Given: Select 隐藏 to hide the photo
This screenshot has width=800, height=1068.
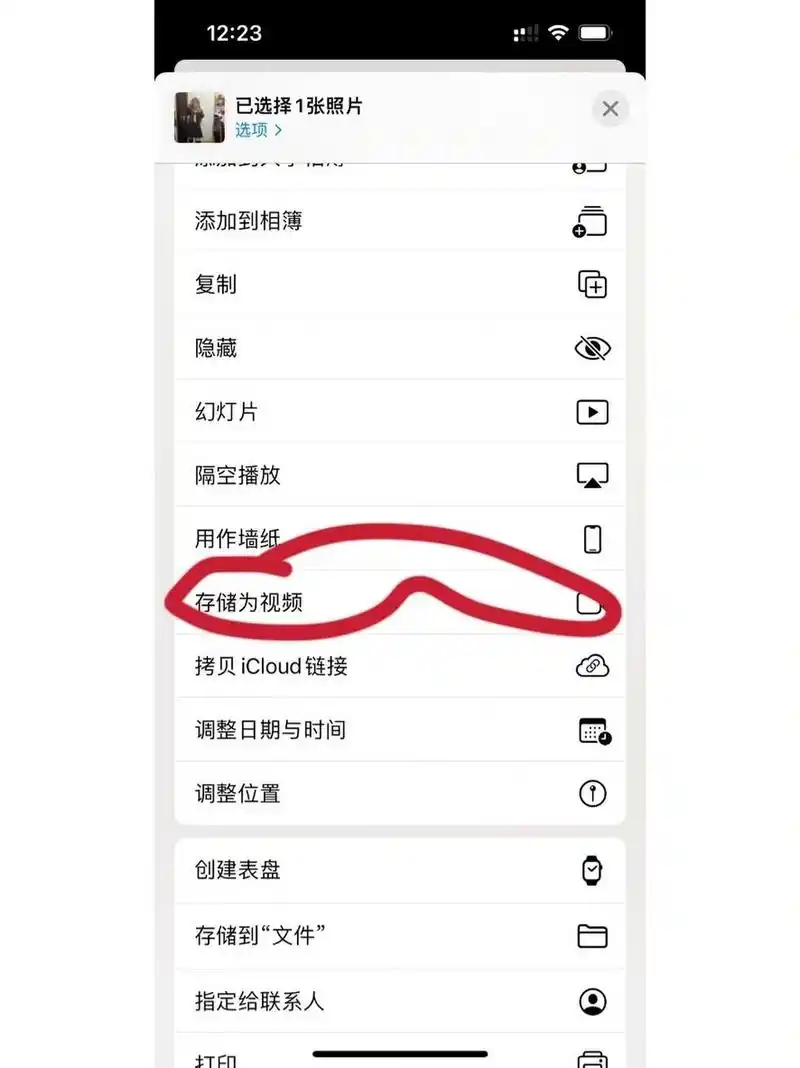Looking at the screenshot, I should [x=400, y=348].
